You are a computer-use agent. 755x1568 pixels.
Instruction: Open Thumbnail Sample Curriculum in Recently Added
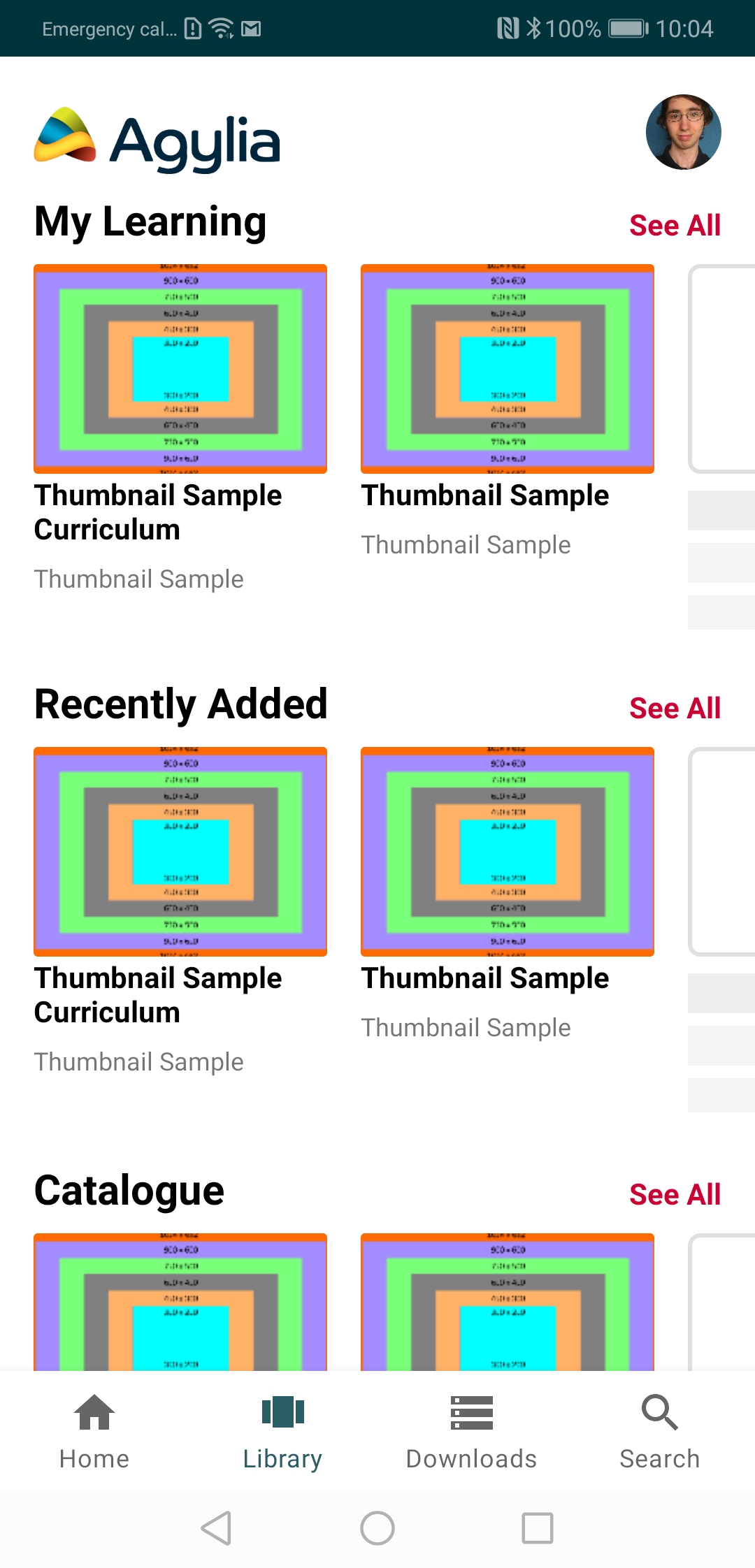(x=180, y=912)
